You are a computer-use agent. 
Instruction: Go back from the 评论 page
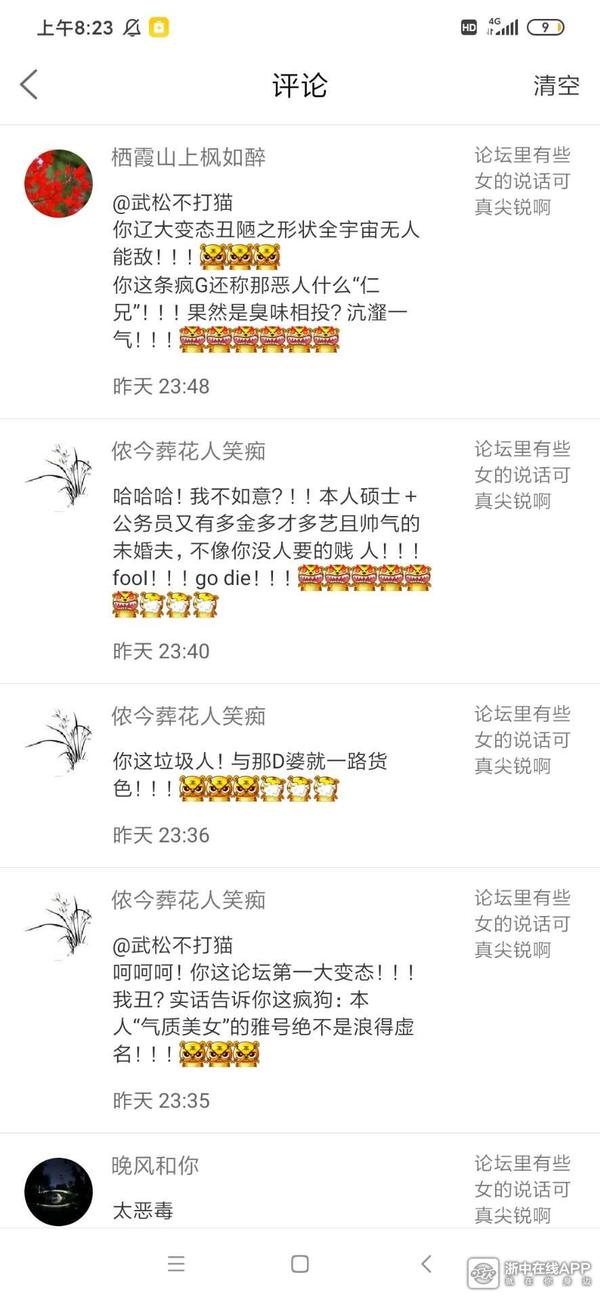point(29,85)
